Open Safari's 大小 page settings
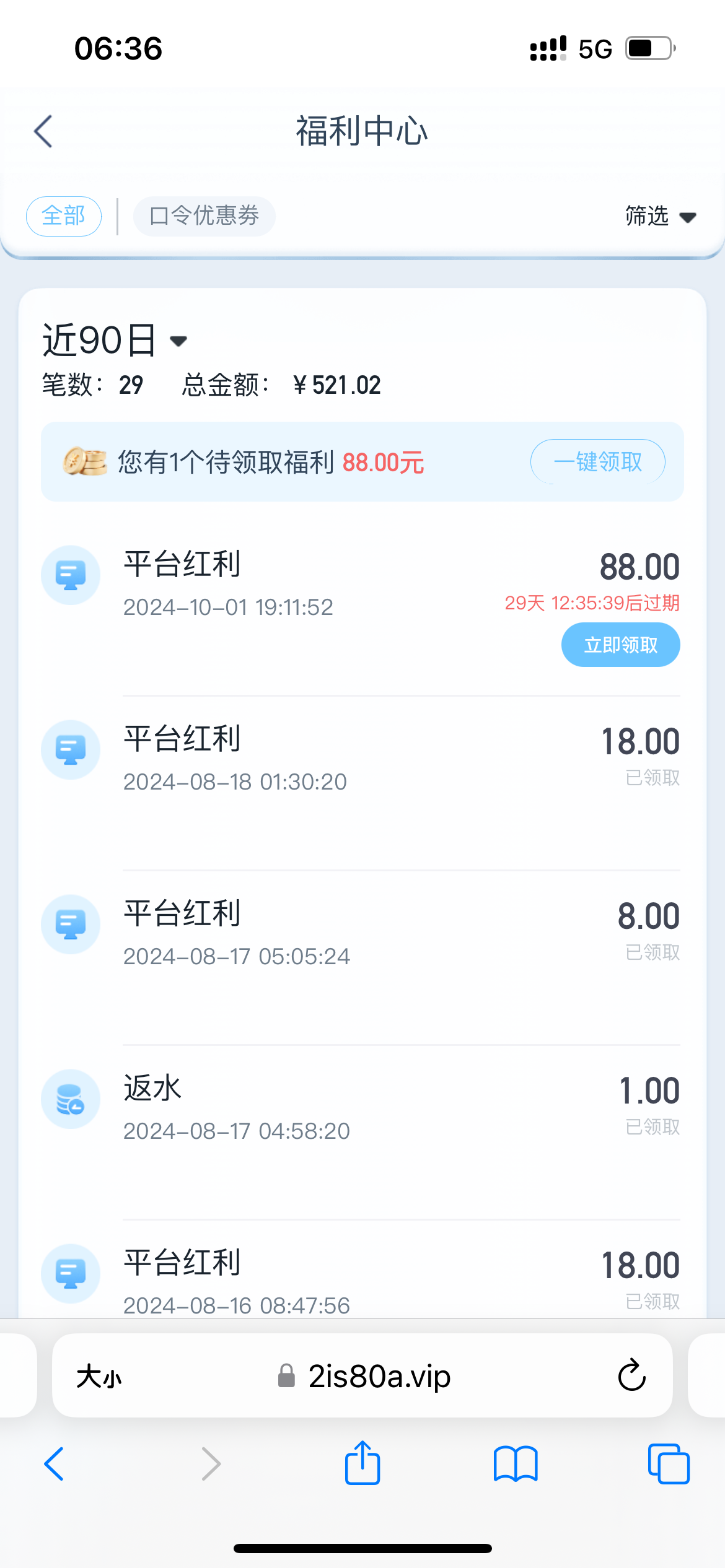725x1568 pixels. click(99, 1377)
